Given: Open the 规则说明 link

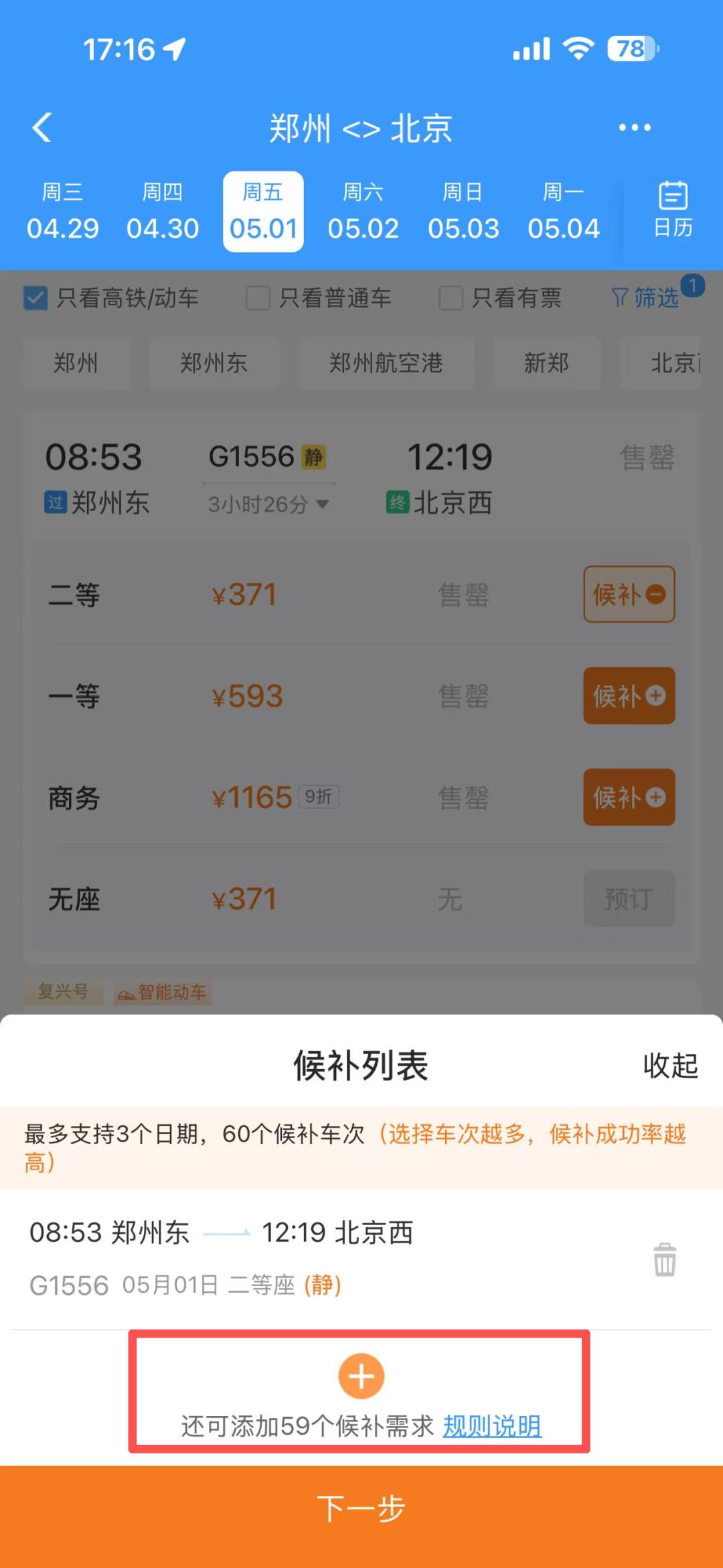Looking at the screenshot, I should pyautogui.click(x=492, y=1426).
